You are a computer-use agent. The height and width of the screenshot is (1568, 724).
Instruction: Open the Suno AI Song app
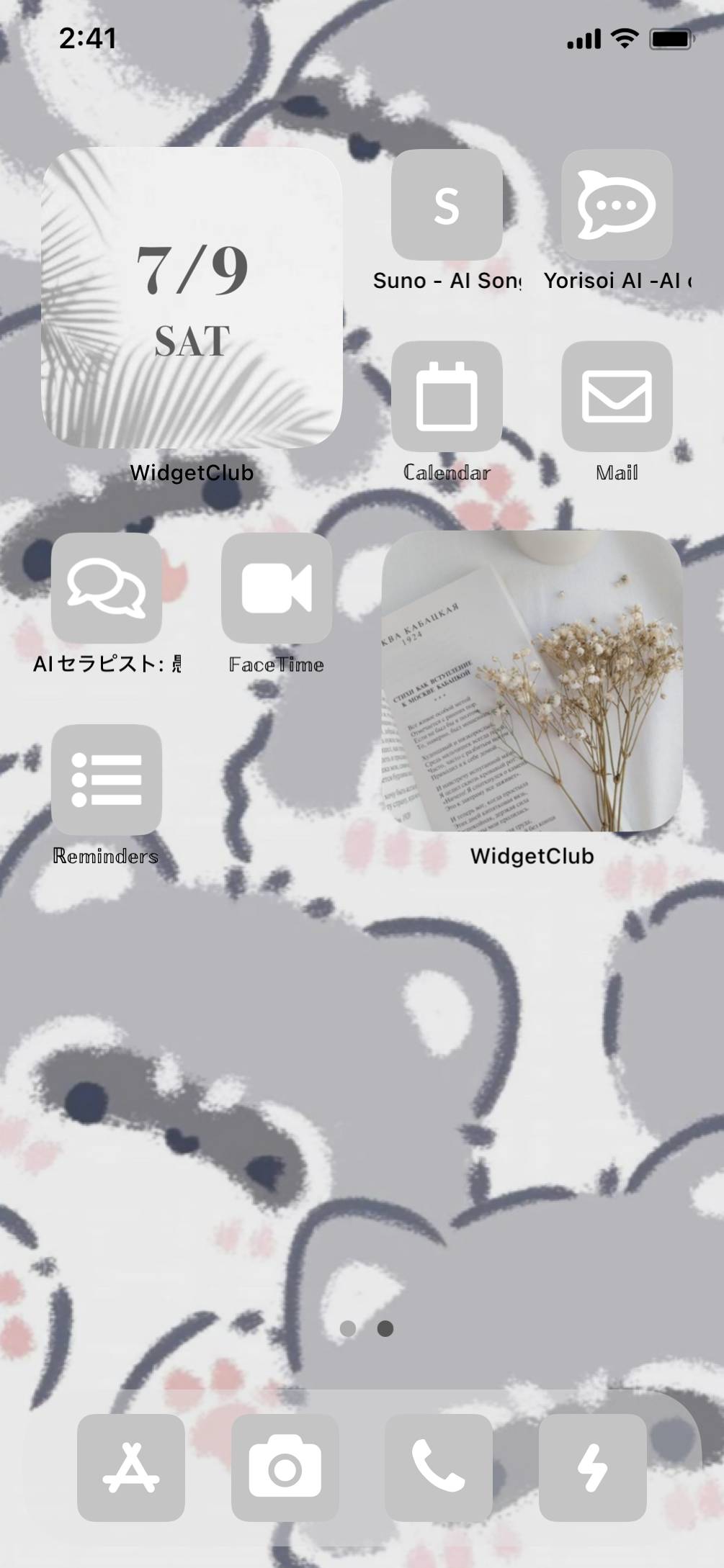[x=447, y=205]
